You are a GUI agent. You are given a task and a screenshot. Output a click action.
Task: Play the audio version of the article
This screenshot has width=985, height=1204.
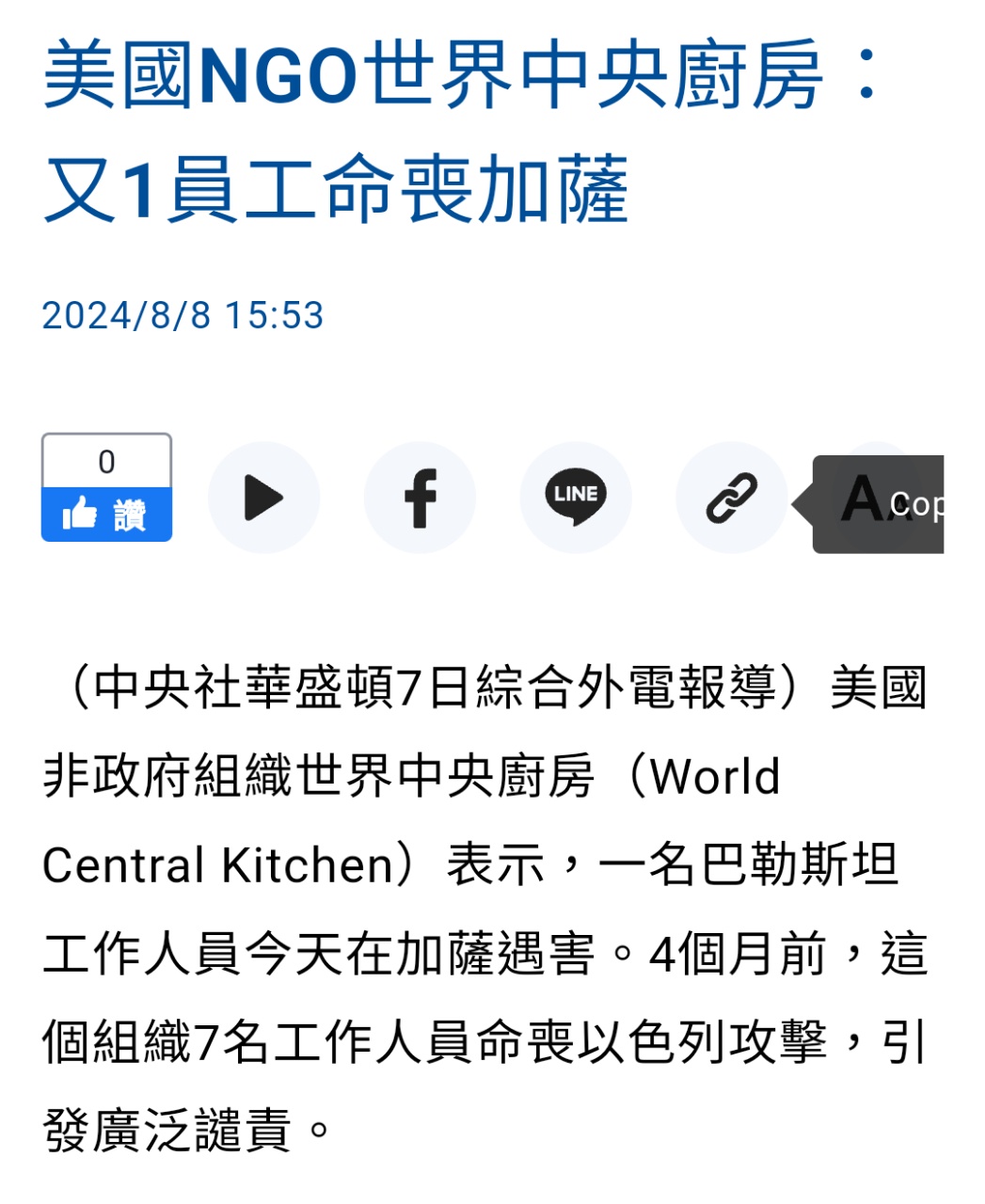click(x=263, y=498)
